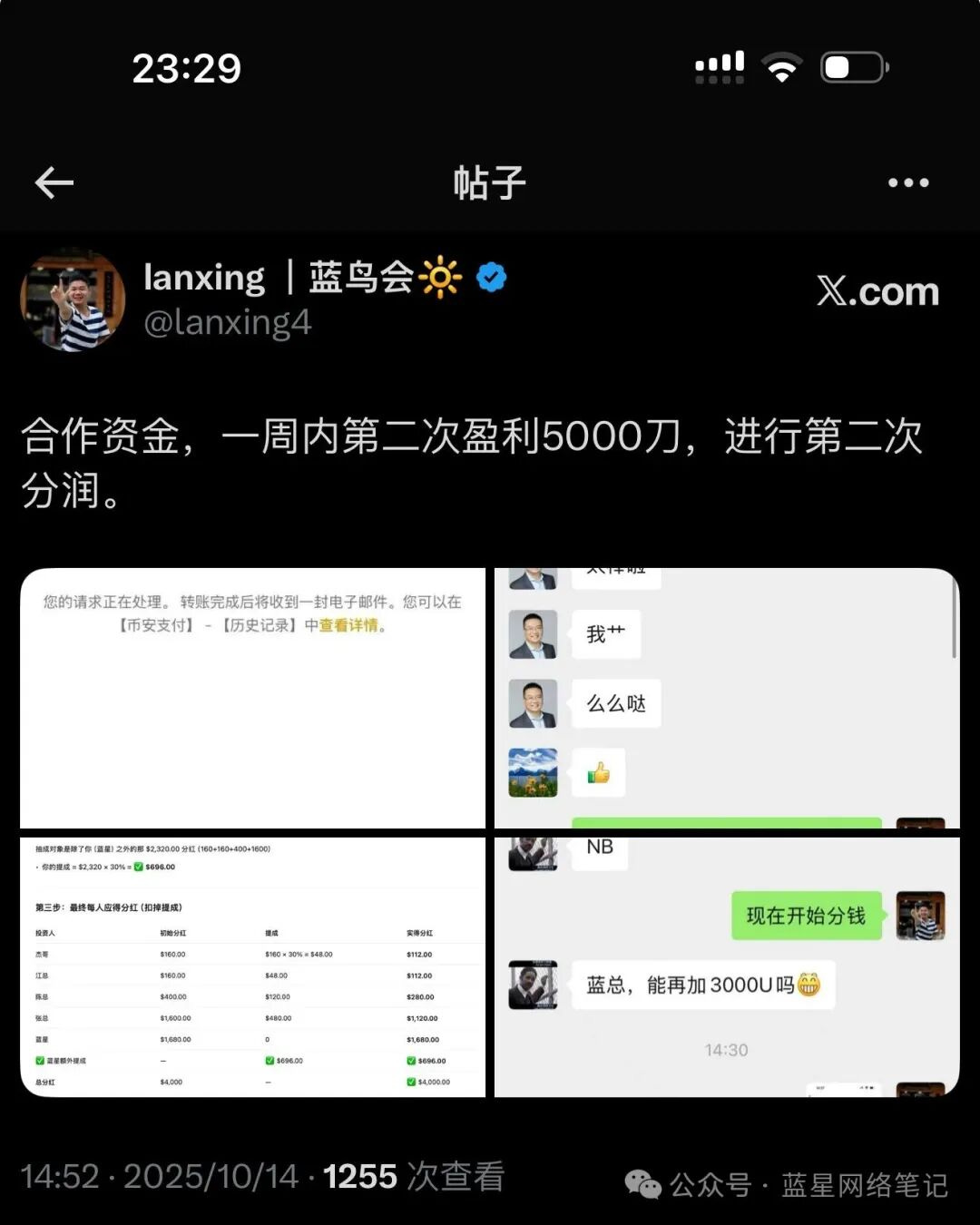Screen dimensions: 980x1225
Task: Click the blue verified checkmark badge
Action: point(491,278)
